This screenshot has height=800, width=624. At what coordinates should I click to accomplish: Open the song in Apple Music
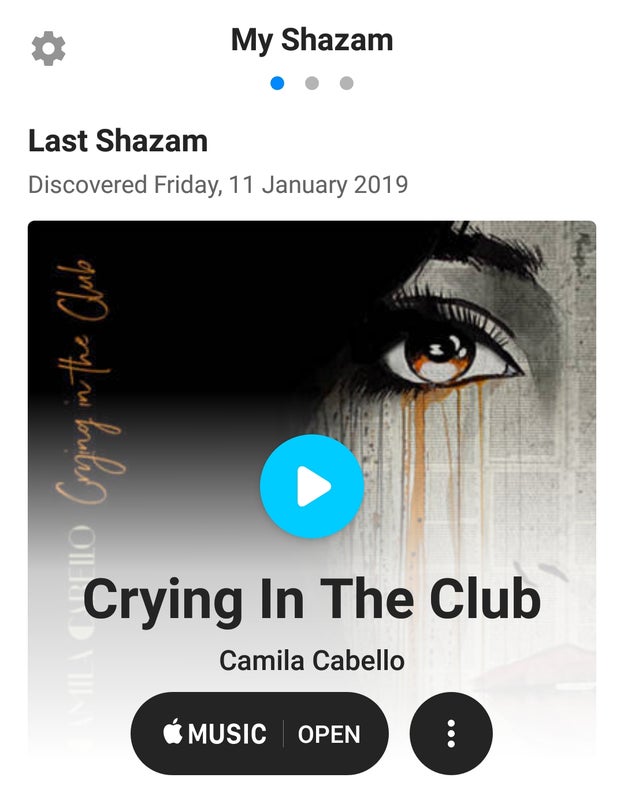[259, 733]
